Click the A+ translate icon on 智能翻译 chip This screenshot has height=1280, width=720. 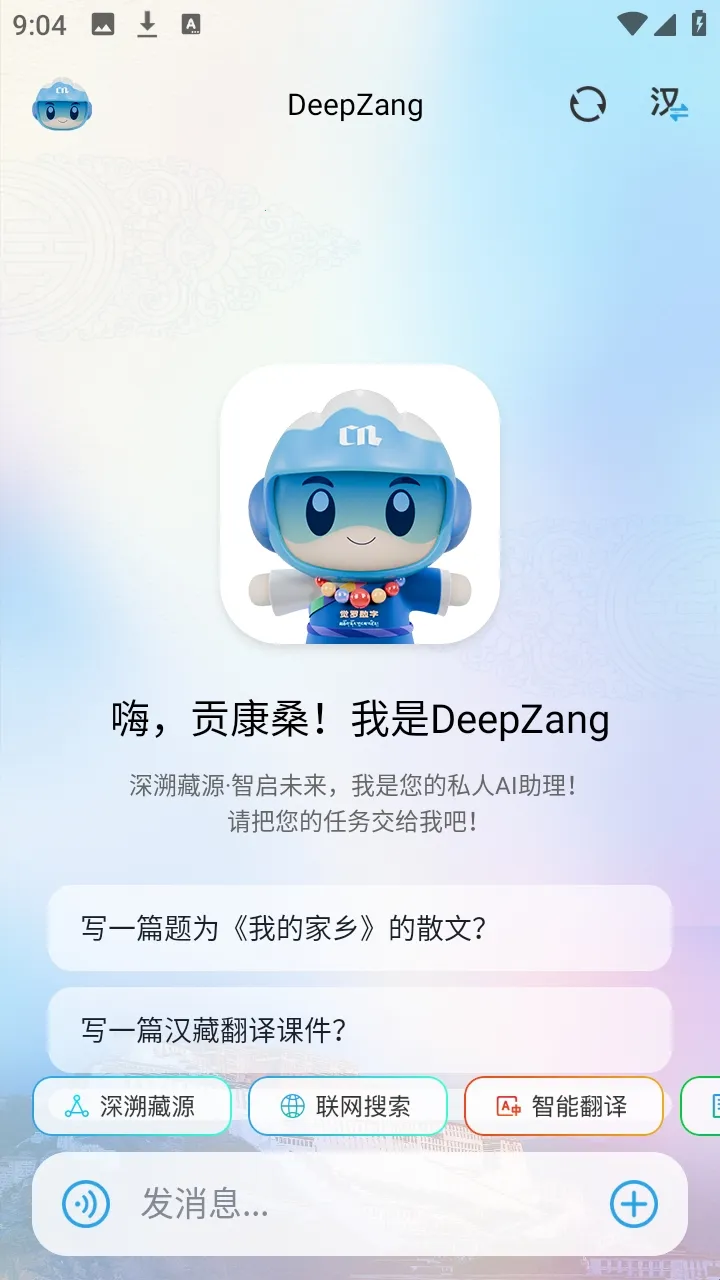tap(508, 1106)
